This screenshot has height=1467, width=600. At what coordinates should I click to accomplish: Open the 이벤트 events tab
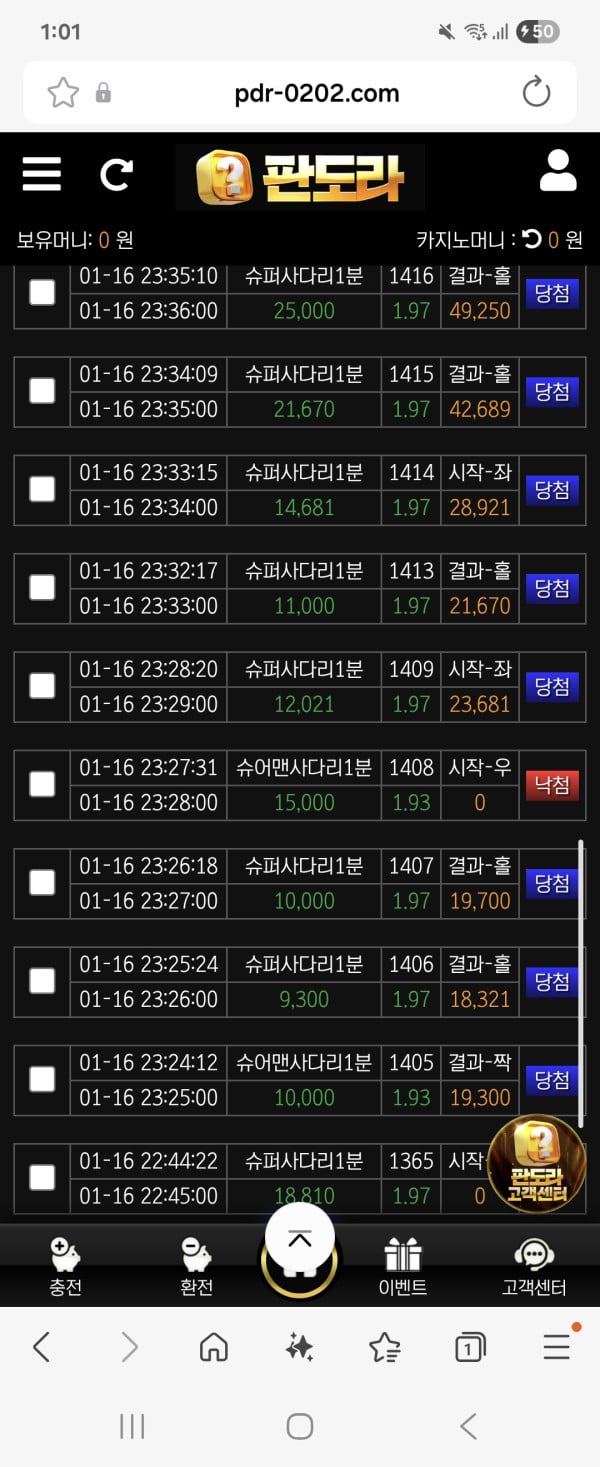[403, 1265]
